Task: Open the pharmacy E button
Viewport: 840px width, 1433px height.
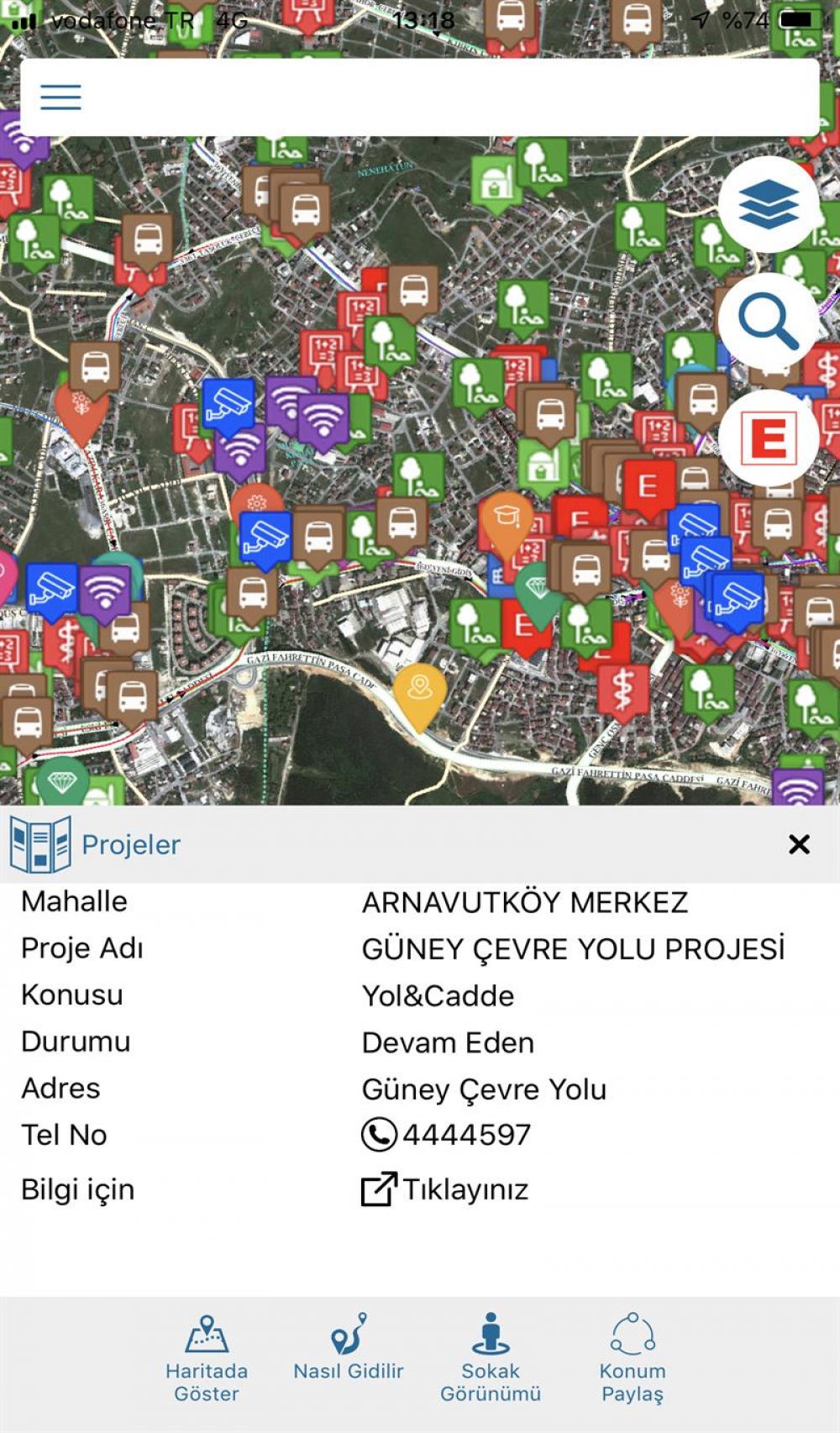Action: (769, 438)
